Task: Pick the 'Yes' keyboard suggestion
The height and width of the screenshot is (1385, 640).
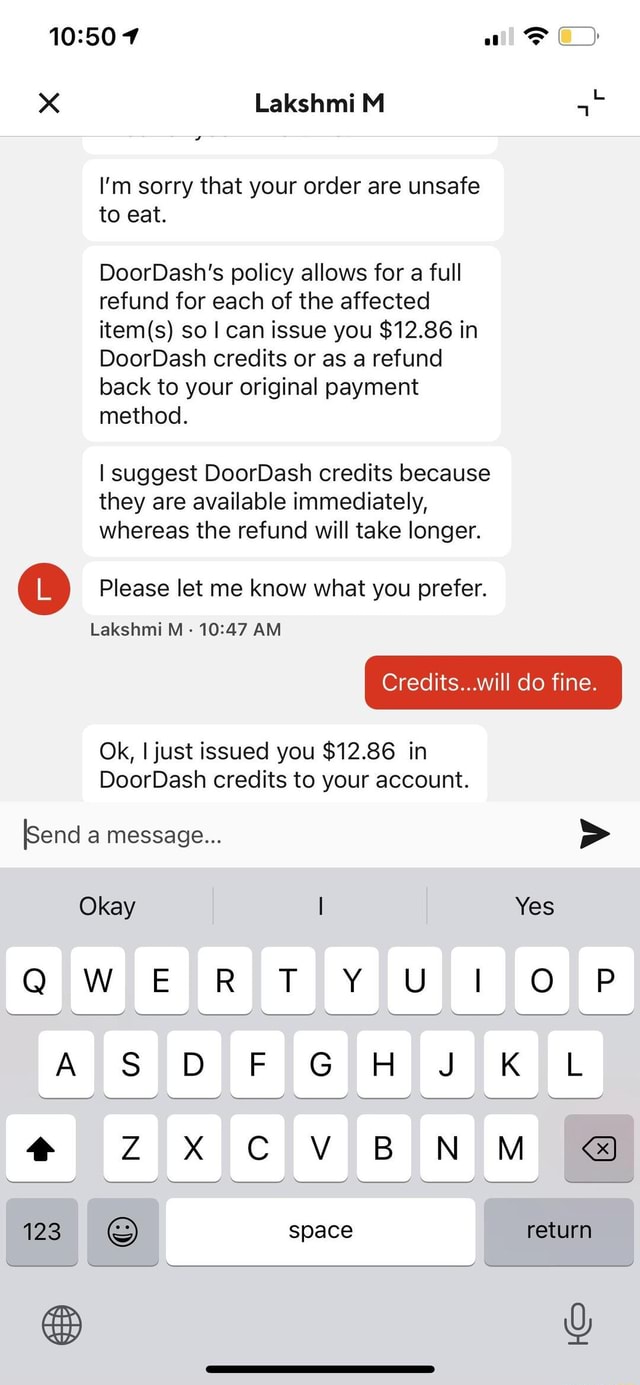Action: (x=534, y=906)
